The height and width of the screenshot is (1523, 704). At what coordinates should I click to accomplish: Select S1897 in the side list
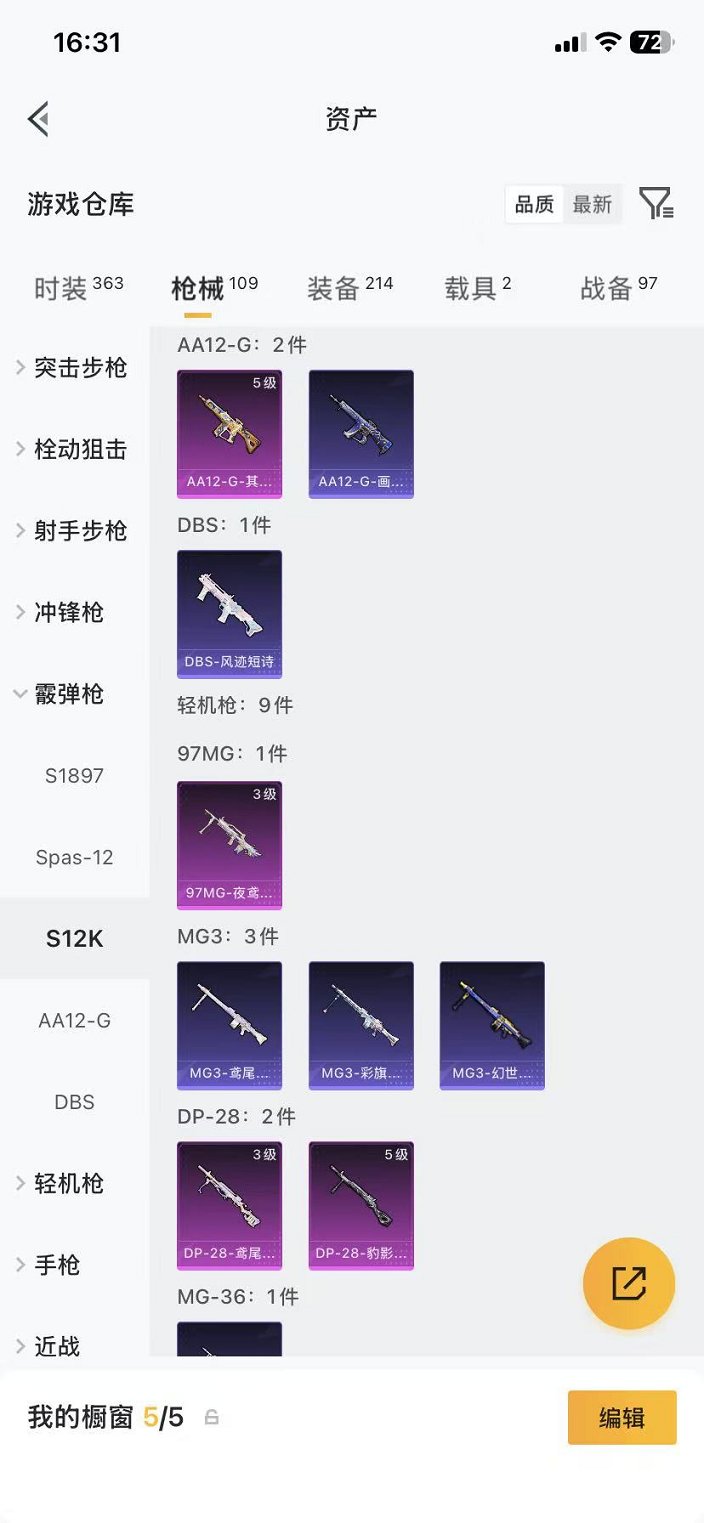pyautogui.click(x=75, y=776)
